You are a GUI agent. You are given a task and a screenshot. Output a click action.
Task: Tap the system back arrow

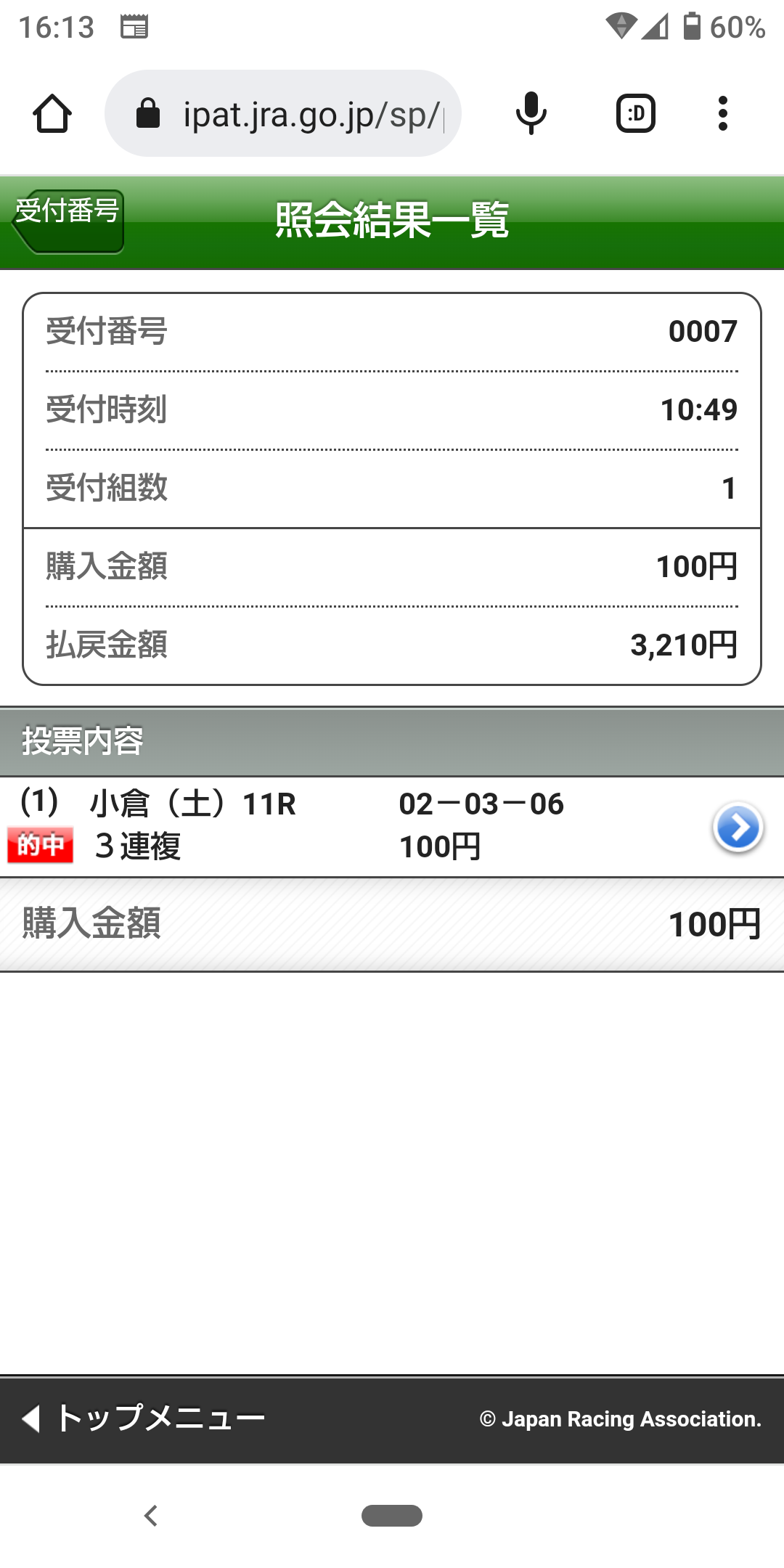pyautogui.click(x=151, y=1516)
